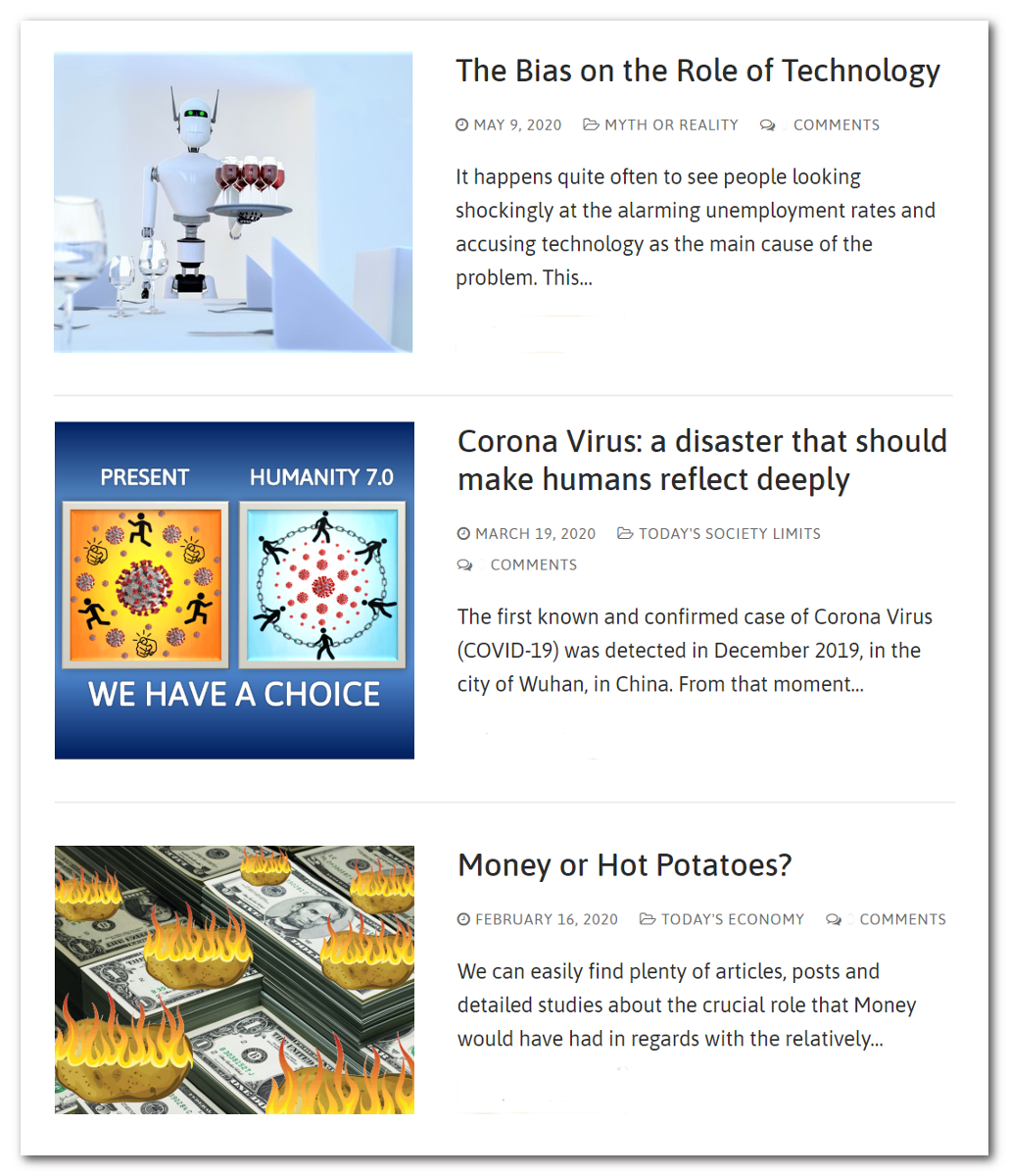Select the March 19, 2020 post date
Image resolution: width=1009 pixels, height=1176 pixels.
(x=535, y=534)
